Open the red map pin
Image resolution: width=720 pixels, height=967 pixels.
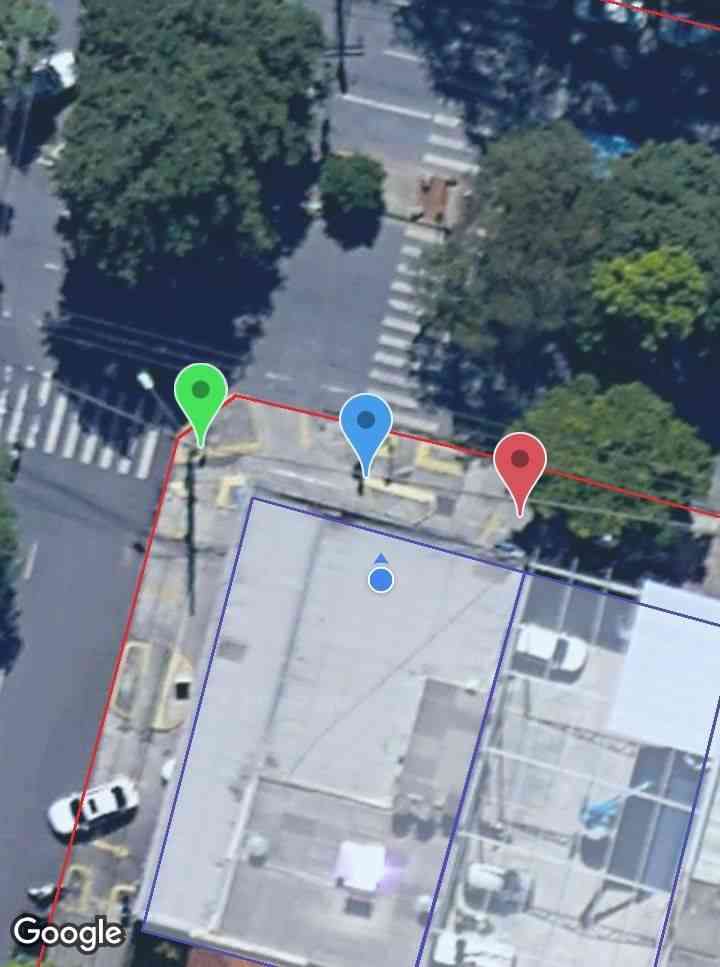[520, 463]
